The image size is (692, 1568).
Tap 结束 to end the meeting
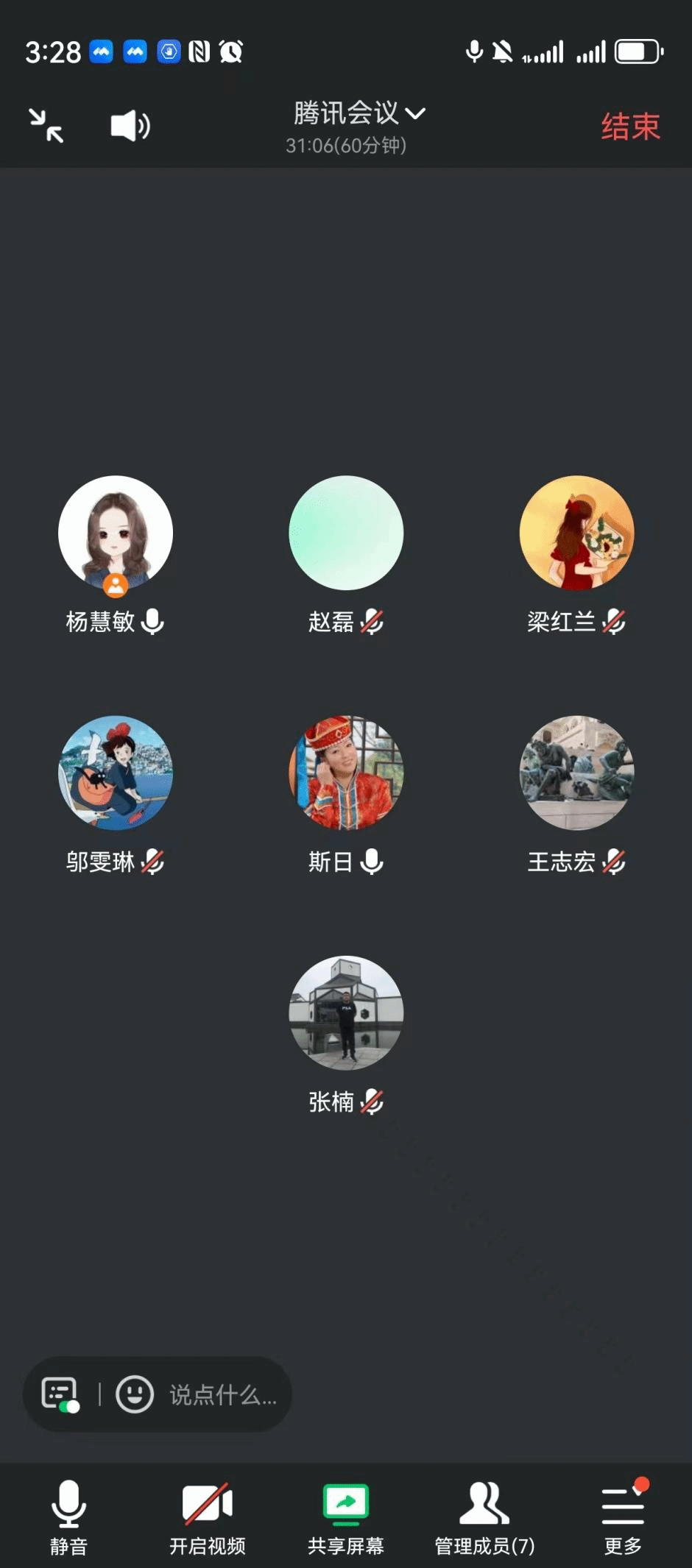630,127
